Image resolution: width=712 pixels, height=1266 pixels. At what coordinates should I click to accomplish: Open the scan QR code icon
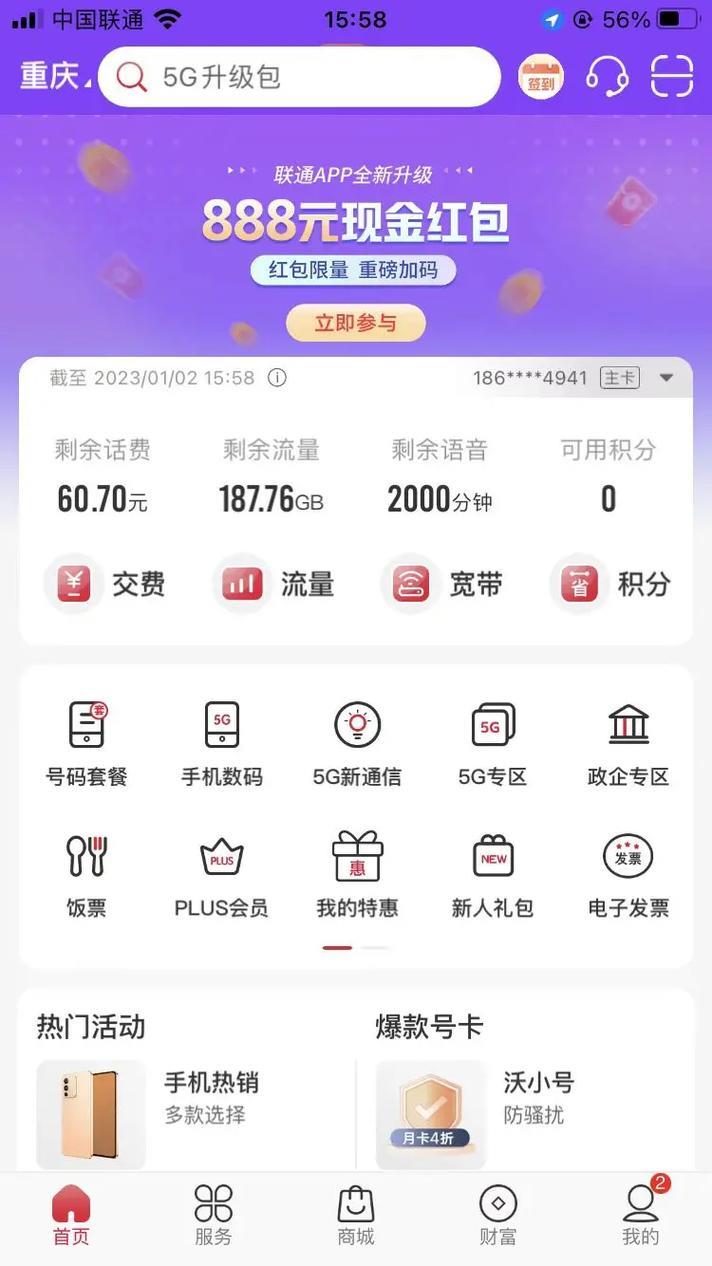[671, 77]
